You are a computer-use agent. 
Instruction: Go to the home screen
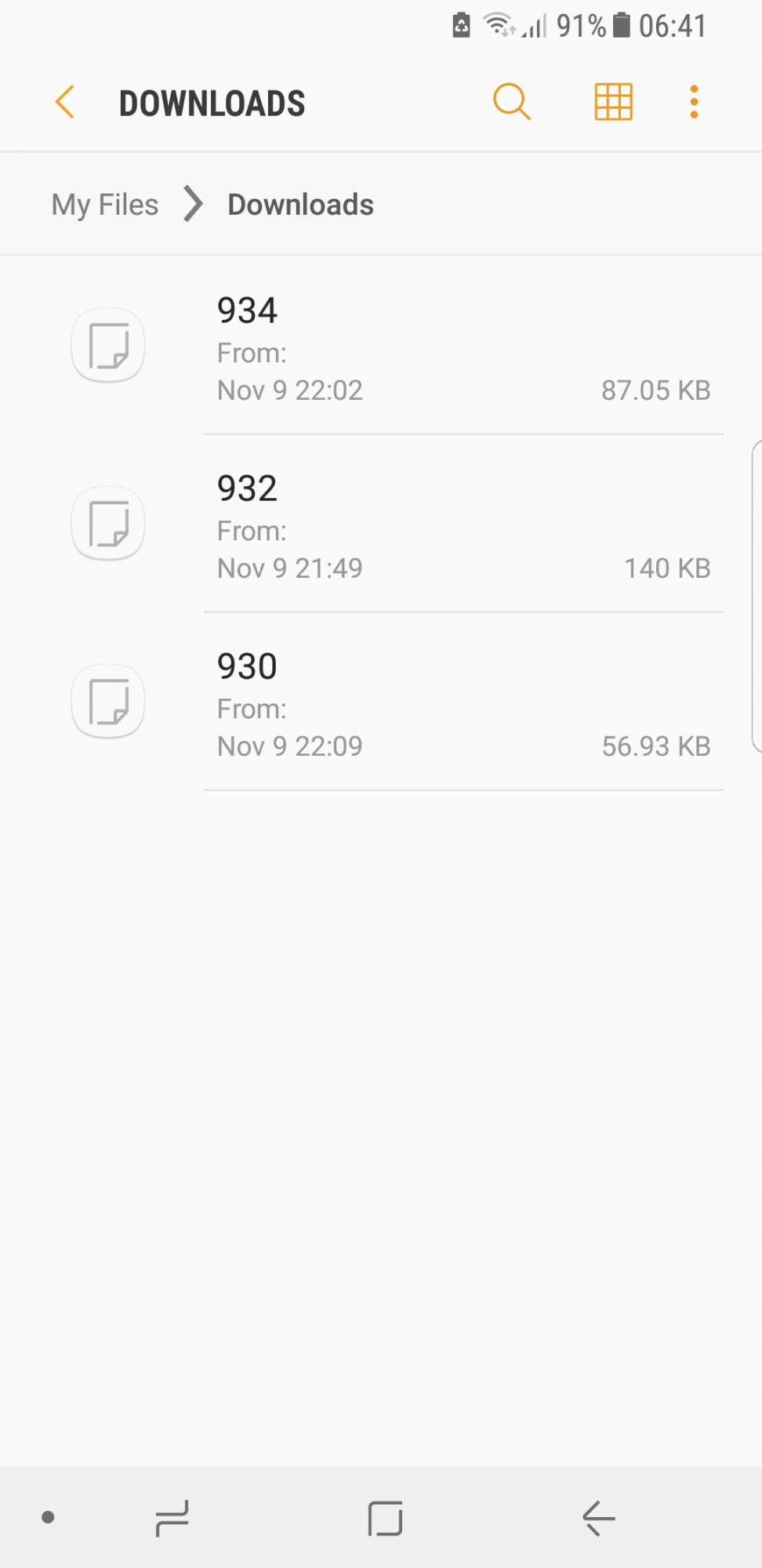[385, 1519]
